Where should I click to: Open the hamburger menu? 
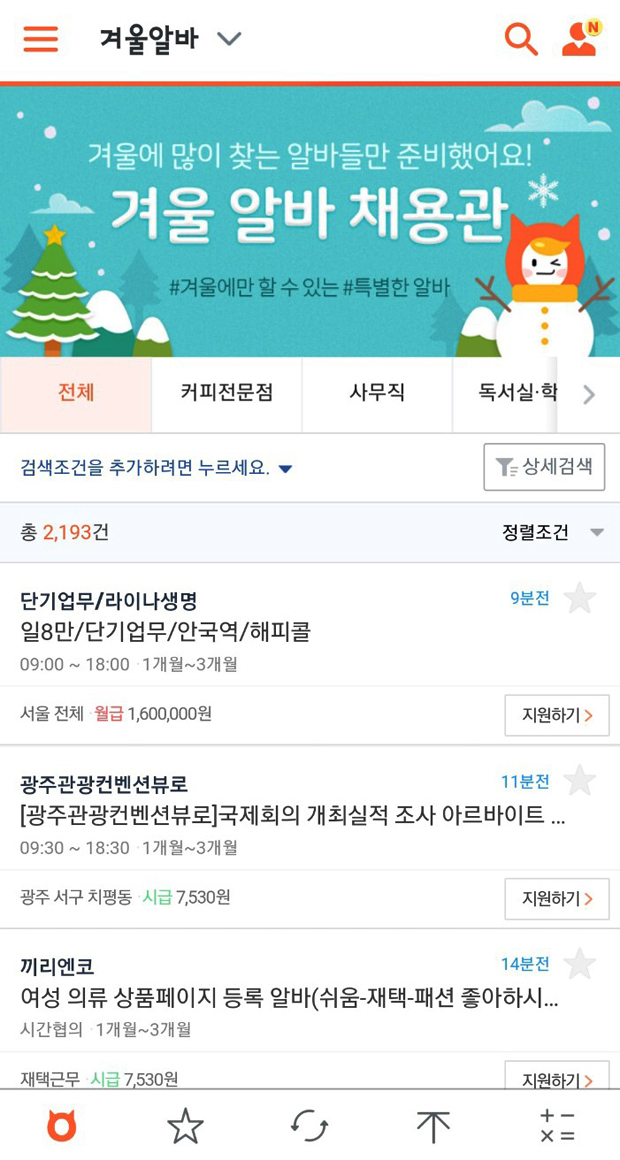41,39
